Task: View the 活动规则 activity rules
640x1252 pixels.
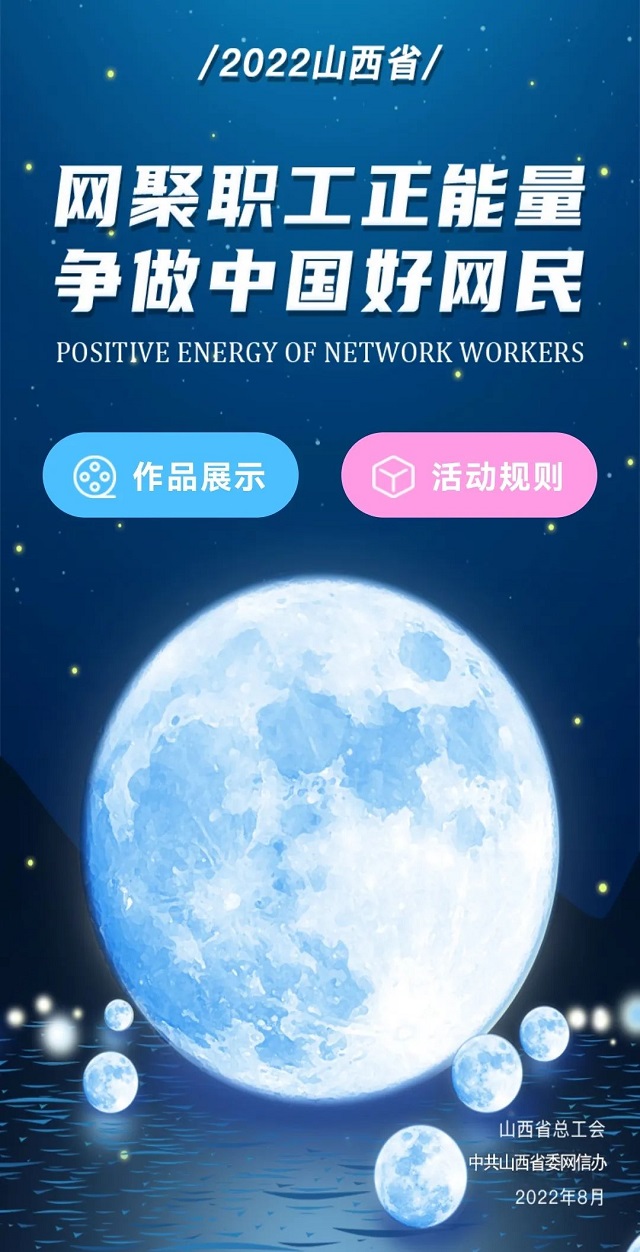Action: tap(469, 476)
